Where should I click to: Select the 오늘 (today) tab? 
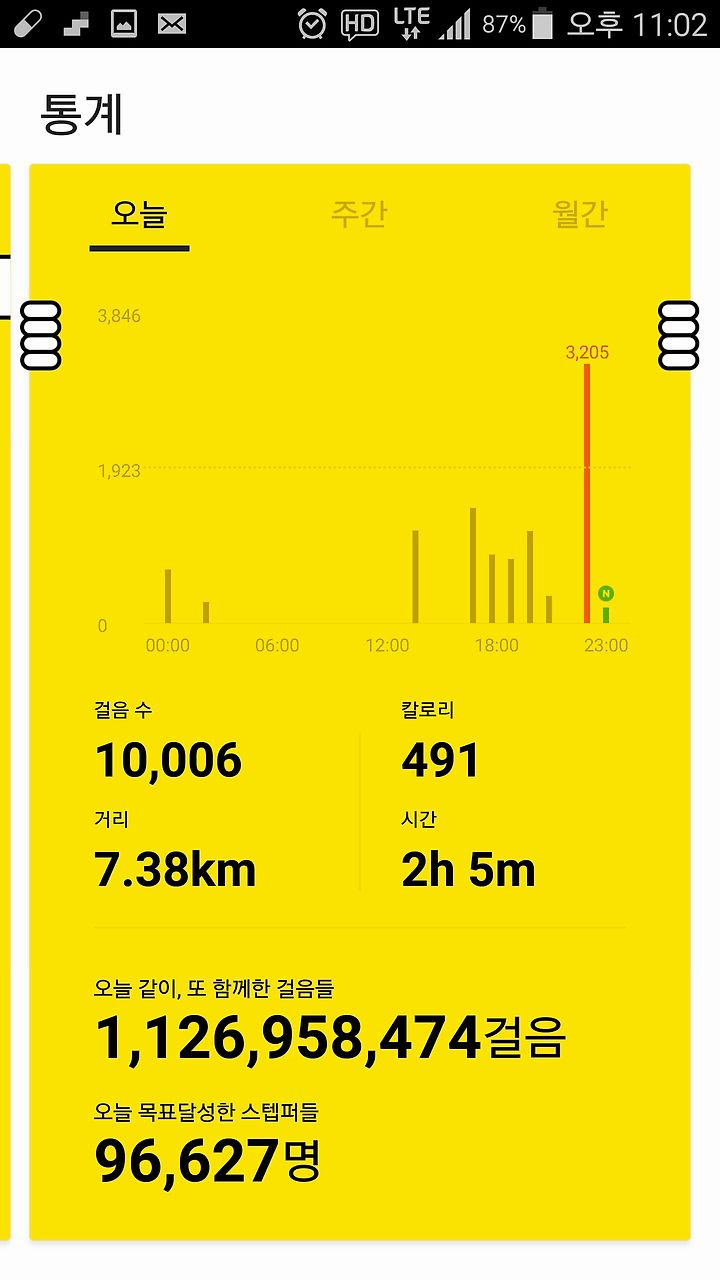tap(139, 213)
